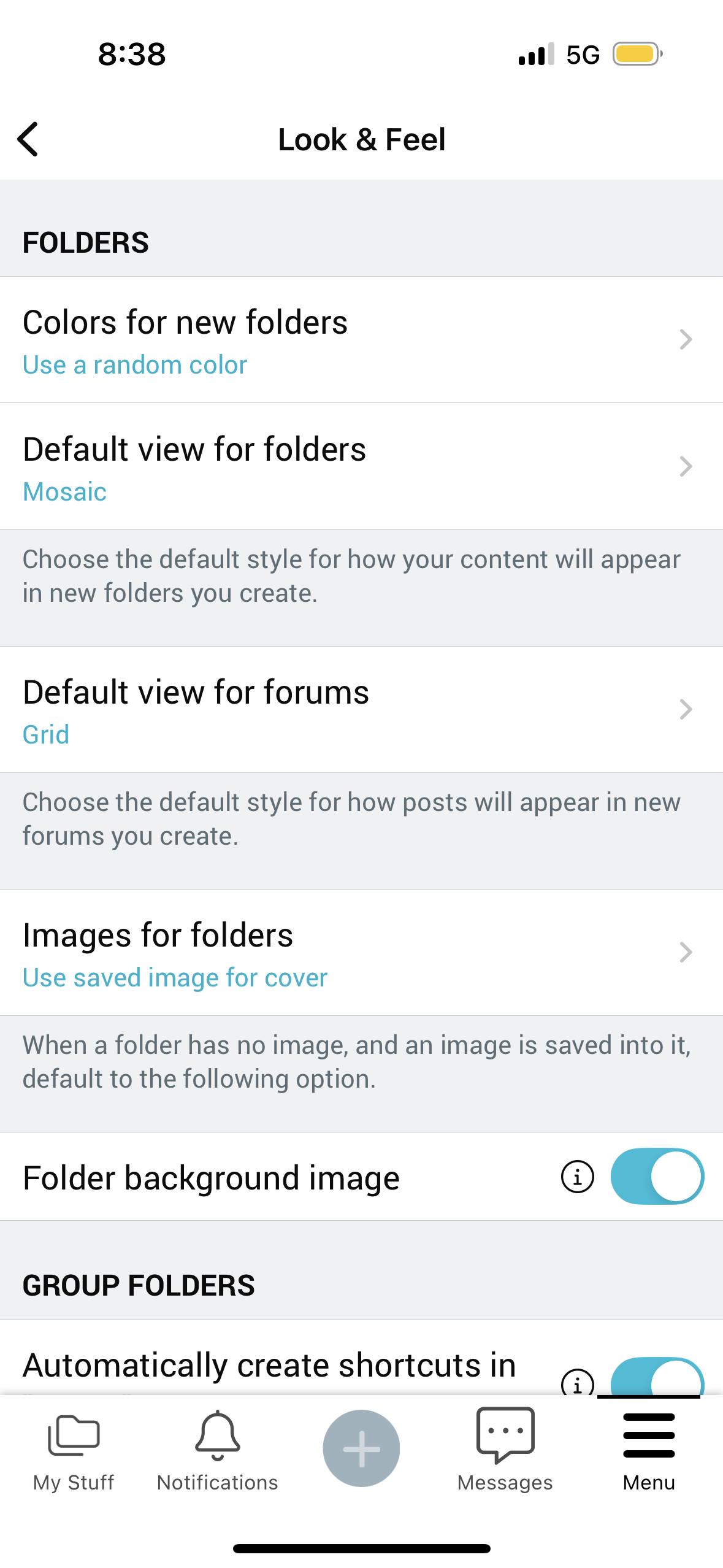Disable Folder background image switch
Screen dimensions: 723x1568
pos(657,1177)
